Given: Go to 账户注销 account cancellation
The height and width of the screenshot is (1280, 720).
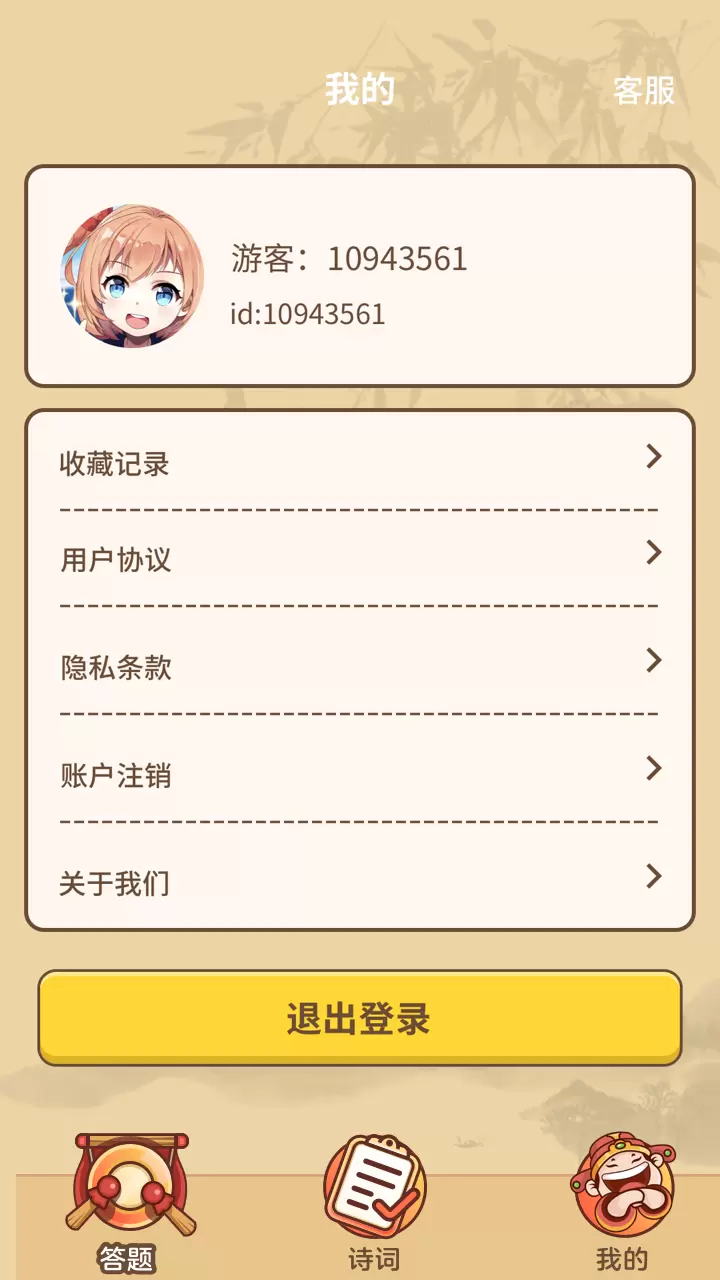Looking at the screenshot, I should click(x=360, y=775).
